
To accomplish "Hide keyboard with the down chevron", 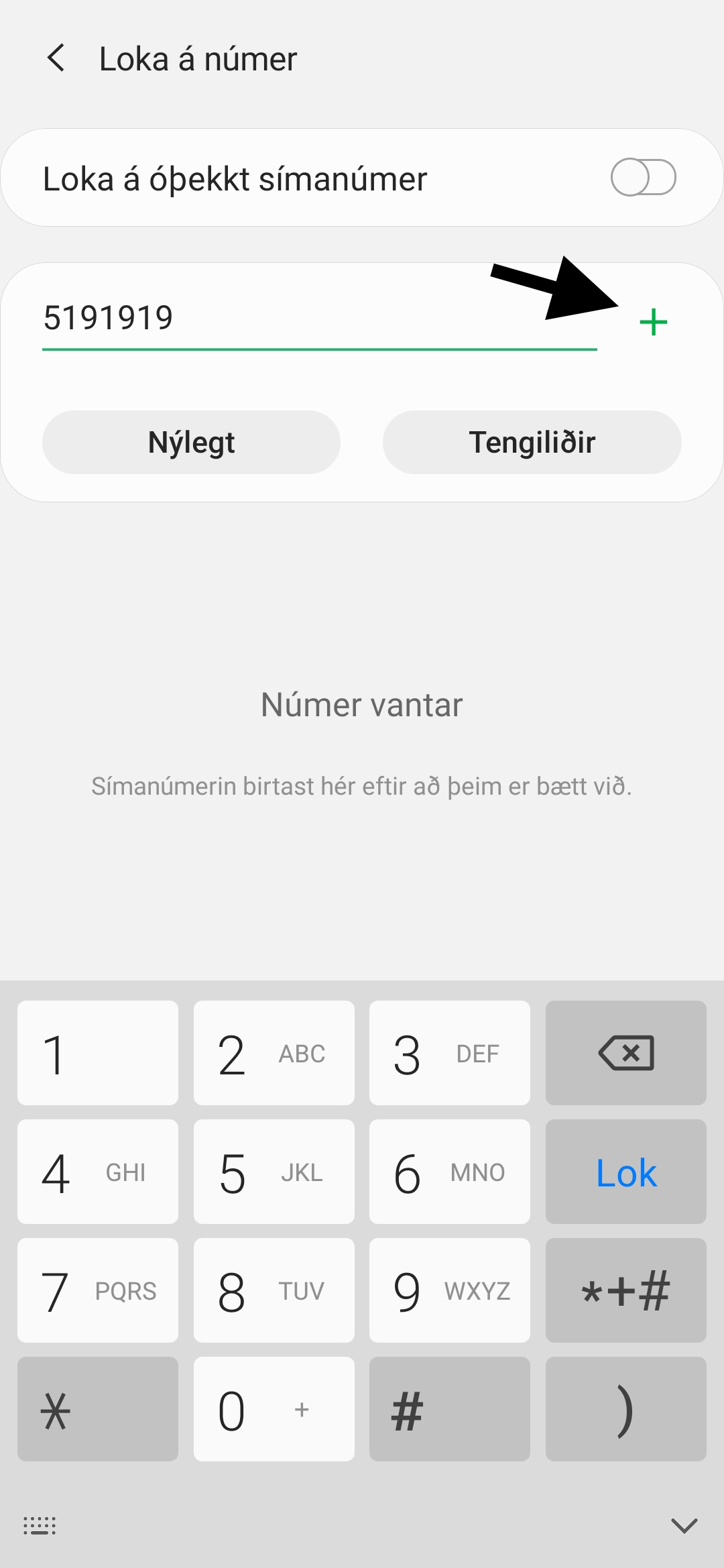I will 684,1526.
